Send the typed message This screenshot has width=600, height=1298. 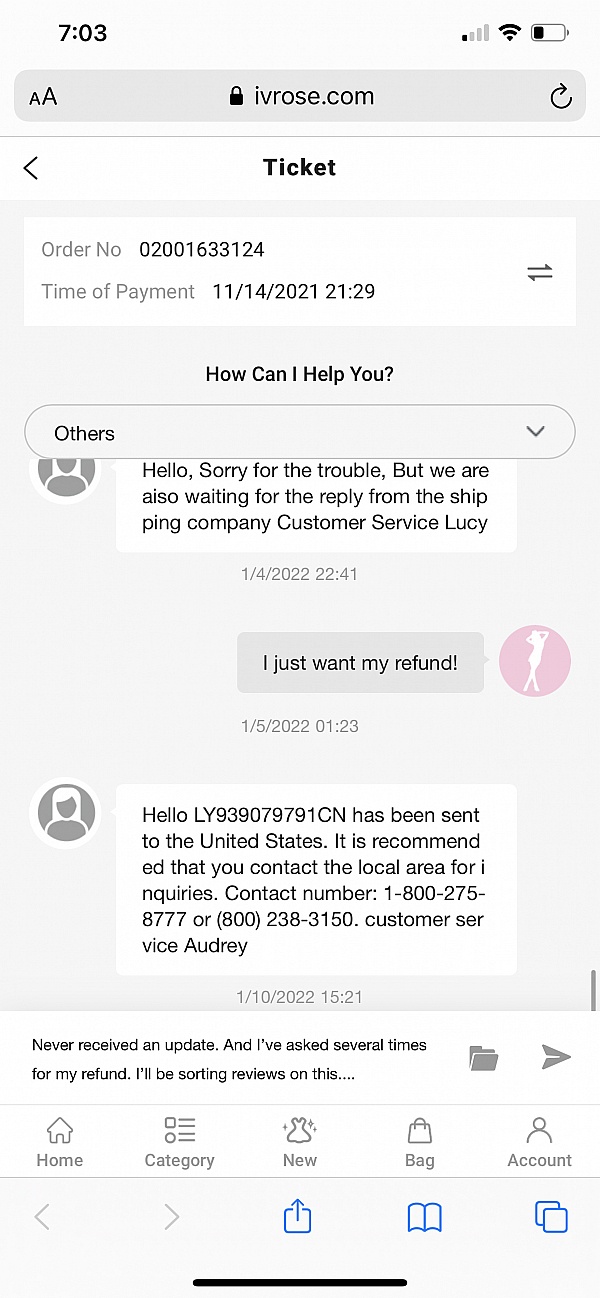(x=556, y=1057)
